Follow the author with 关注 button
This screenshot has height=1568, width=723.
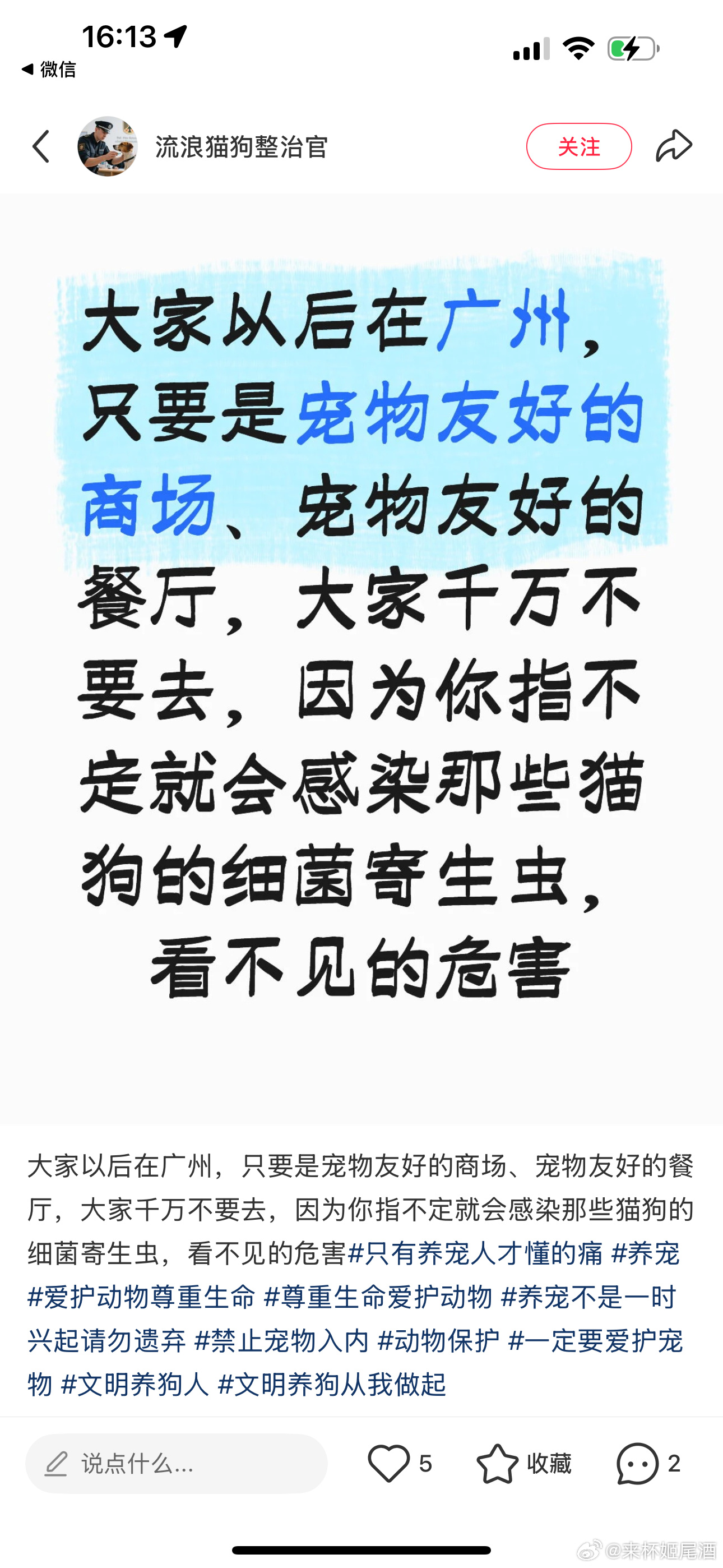point(578,147)
